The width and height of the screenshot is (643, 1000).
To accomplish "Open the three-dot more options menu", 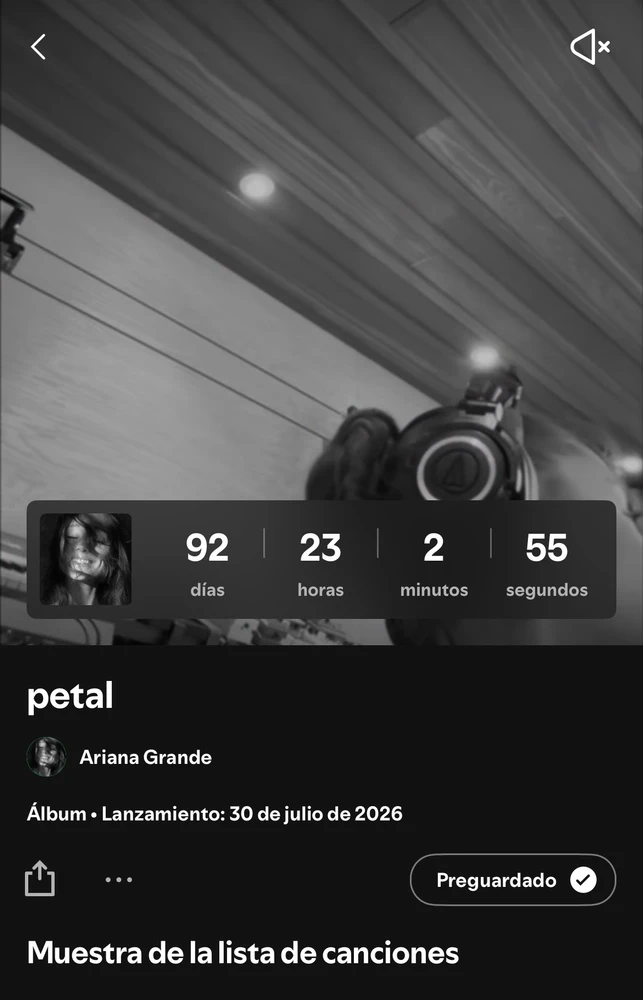I will [x=119, y=880].
